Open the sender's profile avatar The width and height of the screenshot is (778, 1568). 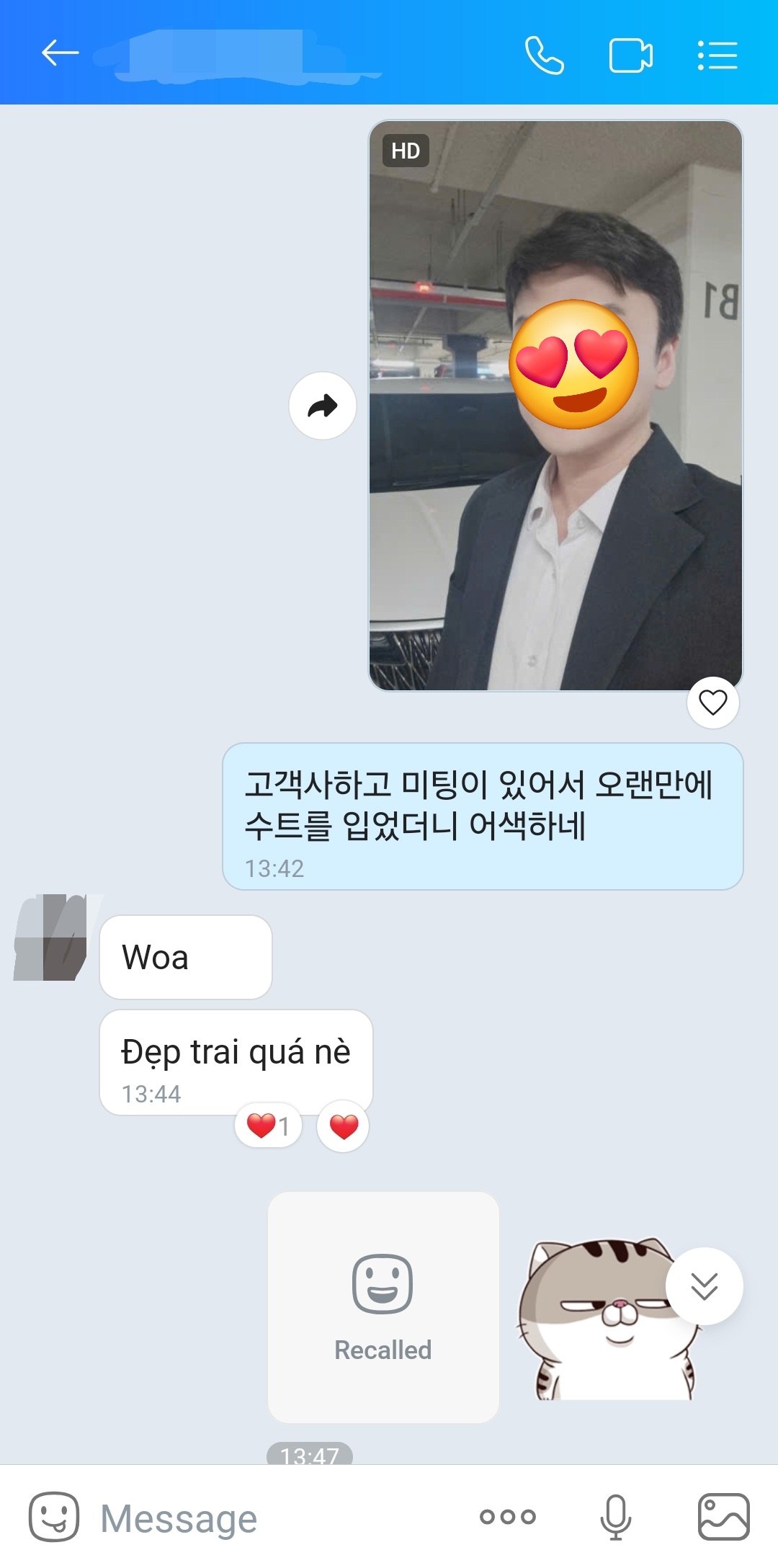[52, 937]
